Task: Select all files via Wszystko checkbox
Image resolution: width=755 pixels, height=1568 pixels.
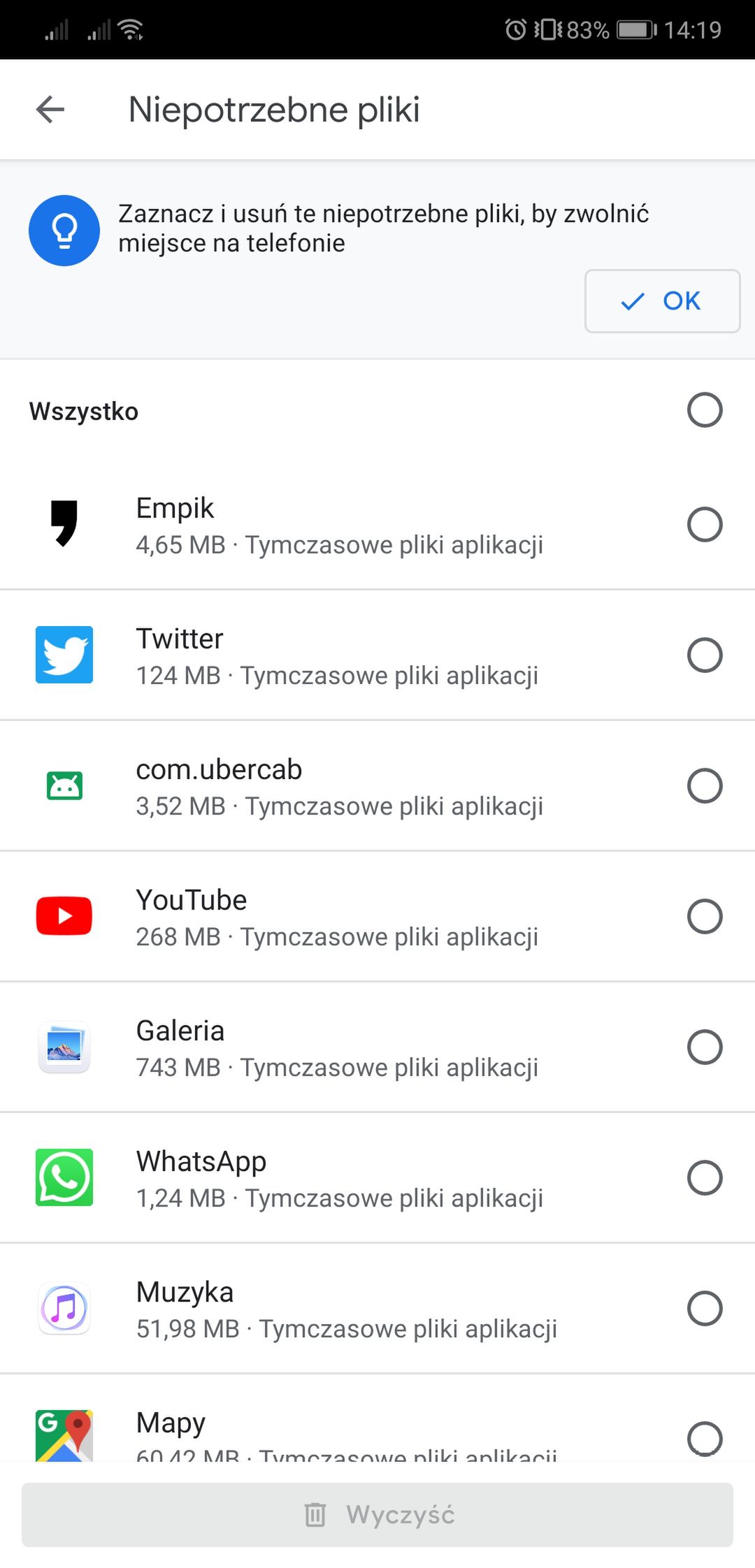Action: click(705, 410)
